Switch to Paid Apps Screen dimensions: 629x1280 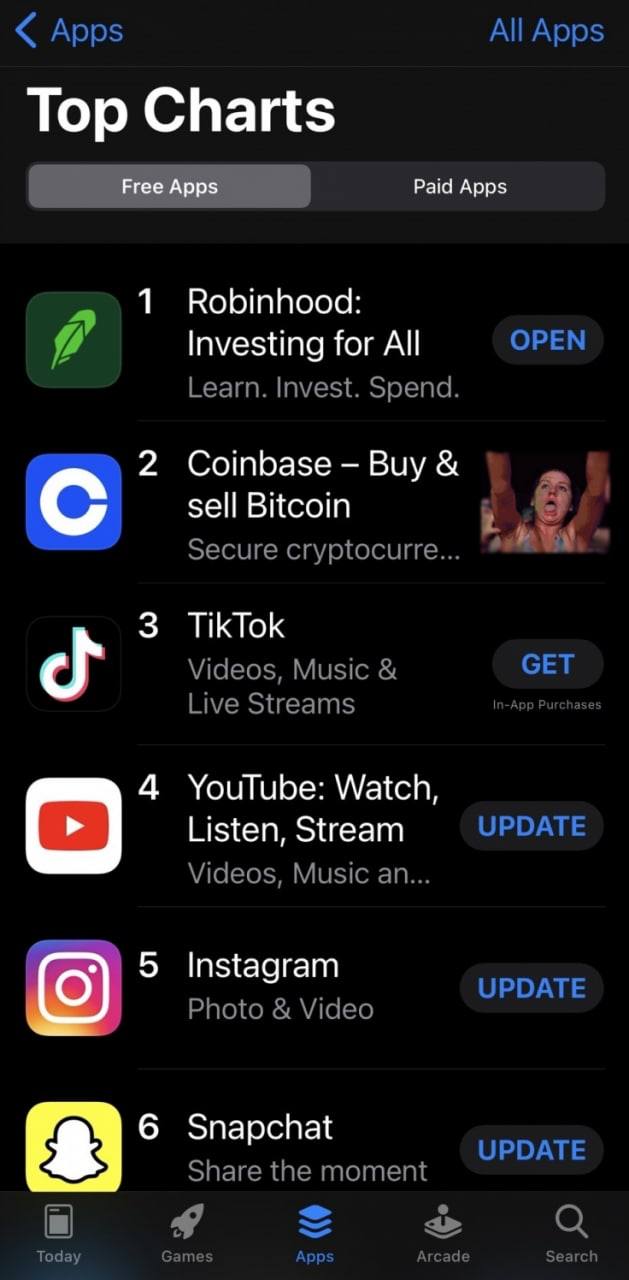tap(459, 187)
